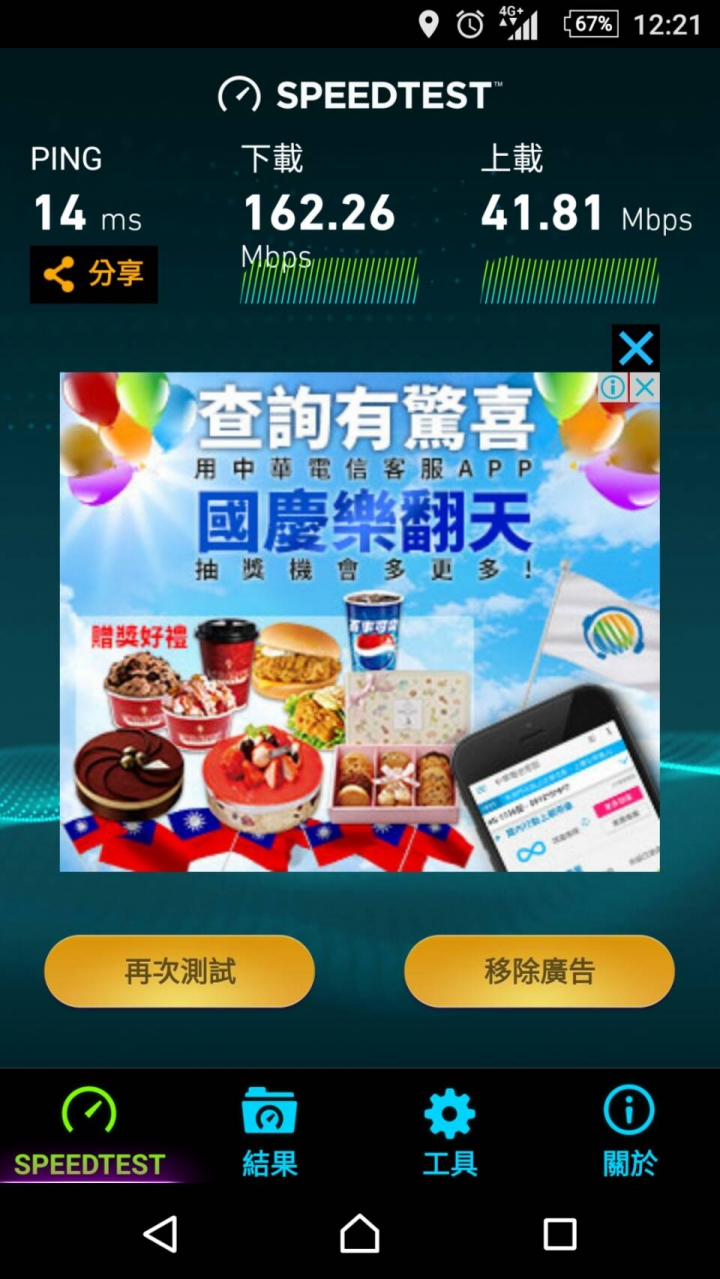Tap the 分享 share button
Viewport: 720px width, 1279px height.
click(94, 274)
